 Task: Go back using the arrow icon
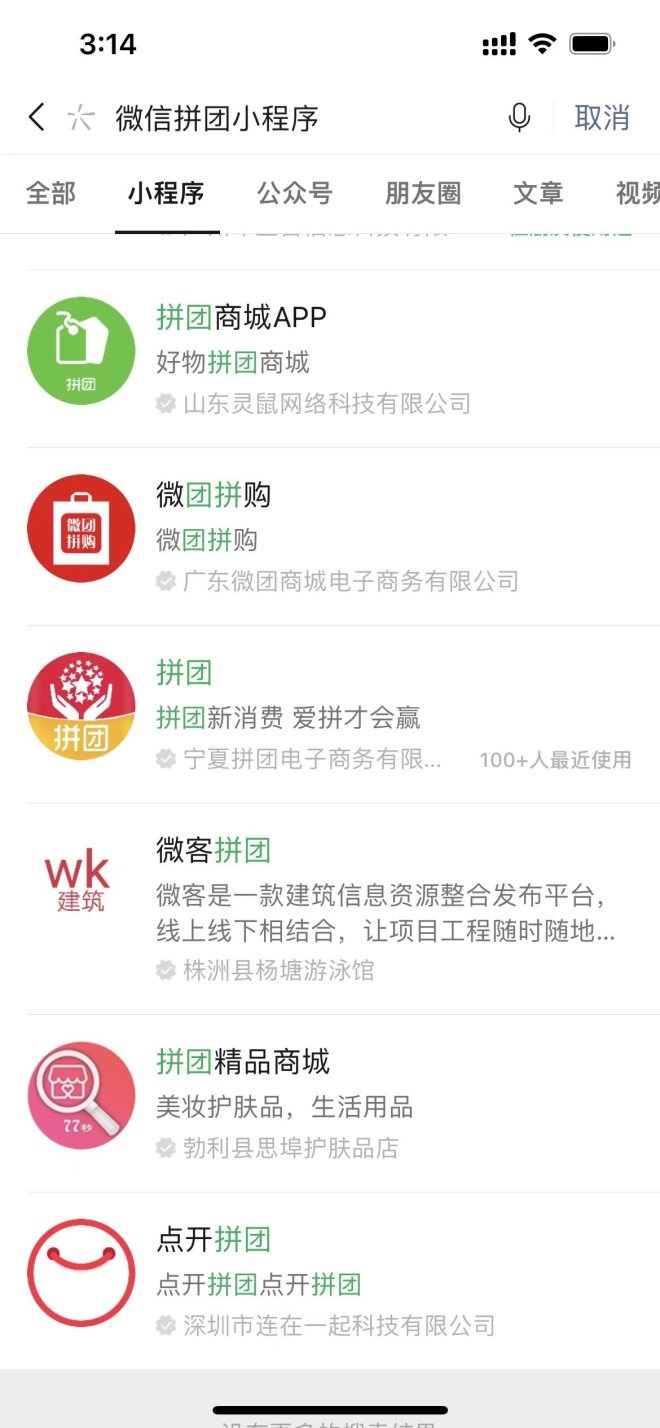37,118
